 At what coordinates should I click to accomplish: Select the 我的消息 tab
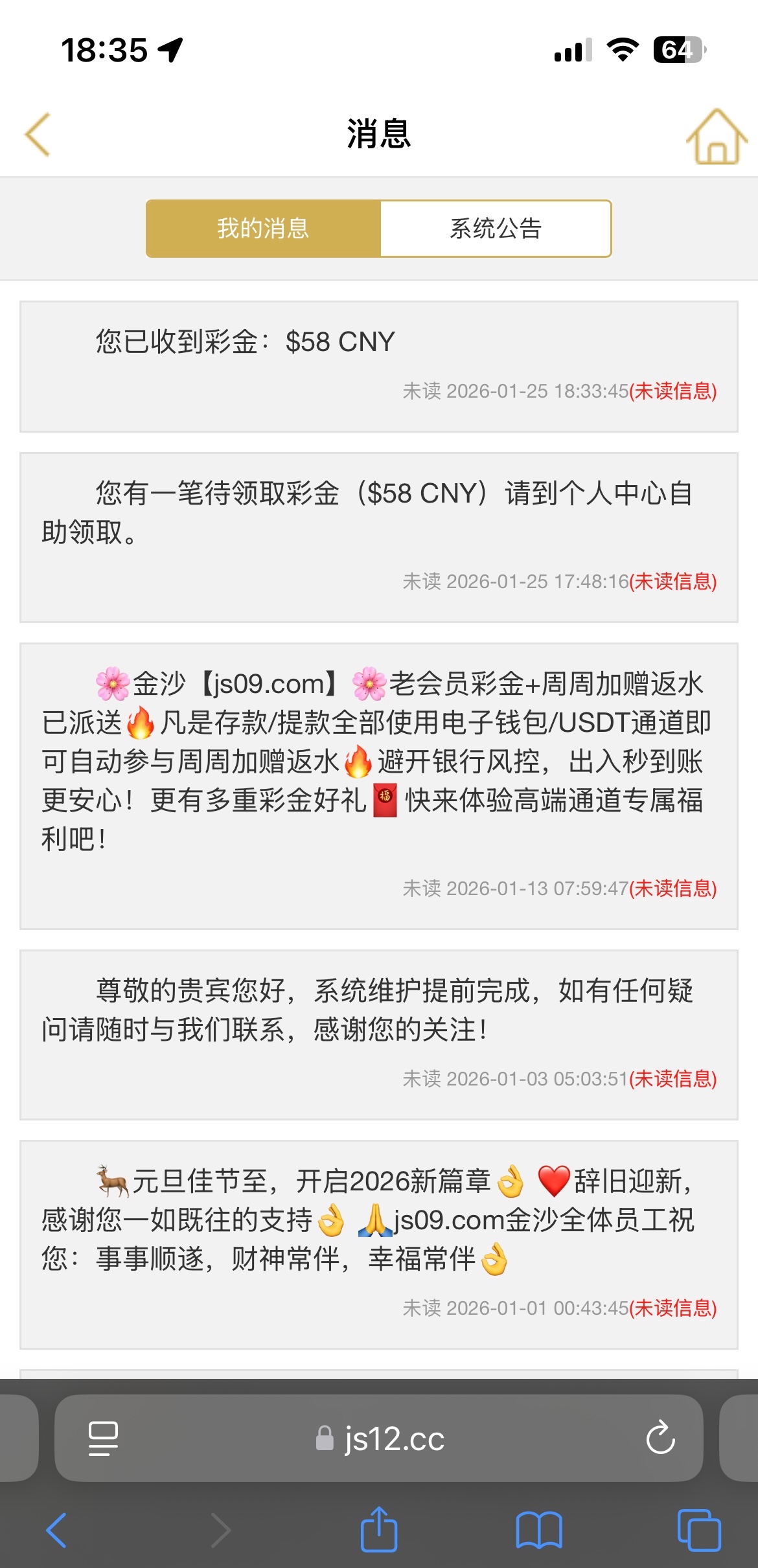[x=263, y=229]
